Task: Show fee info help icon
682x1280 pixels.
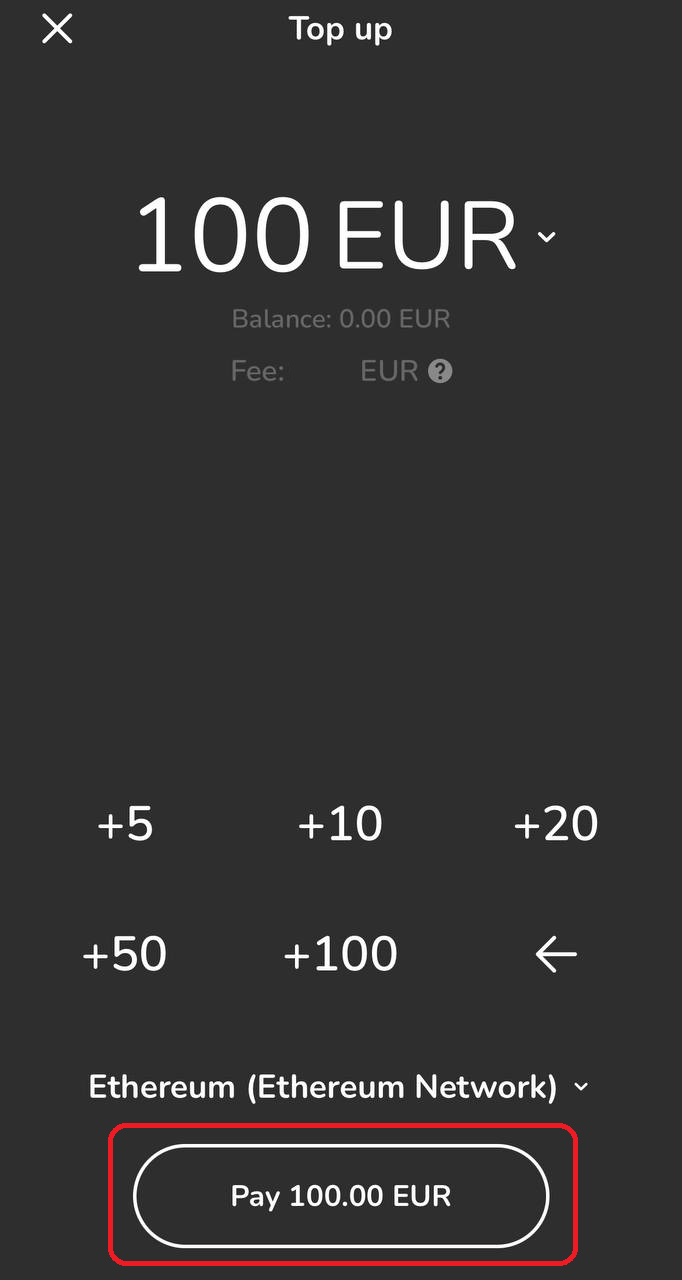Action: 440,372
